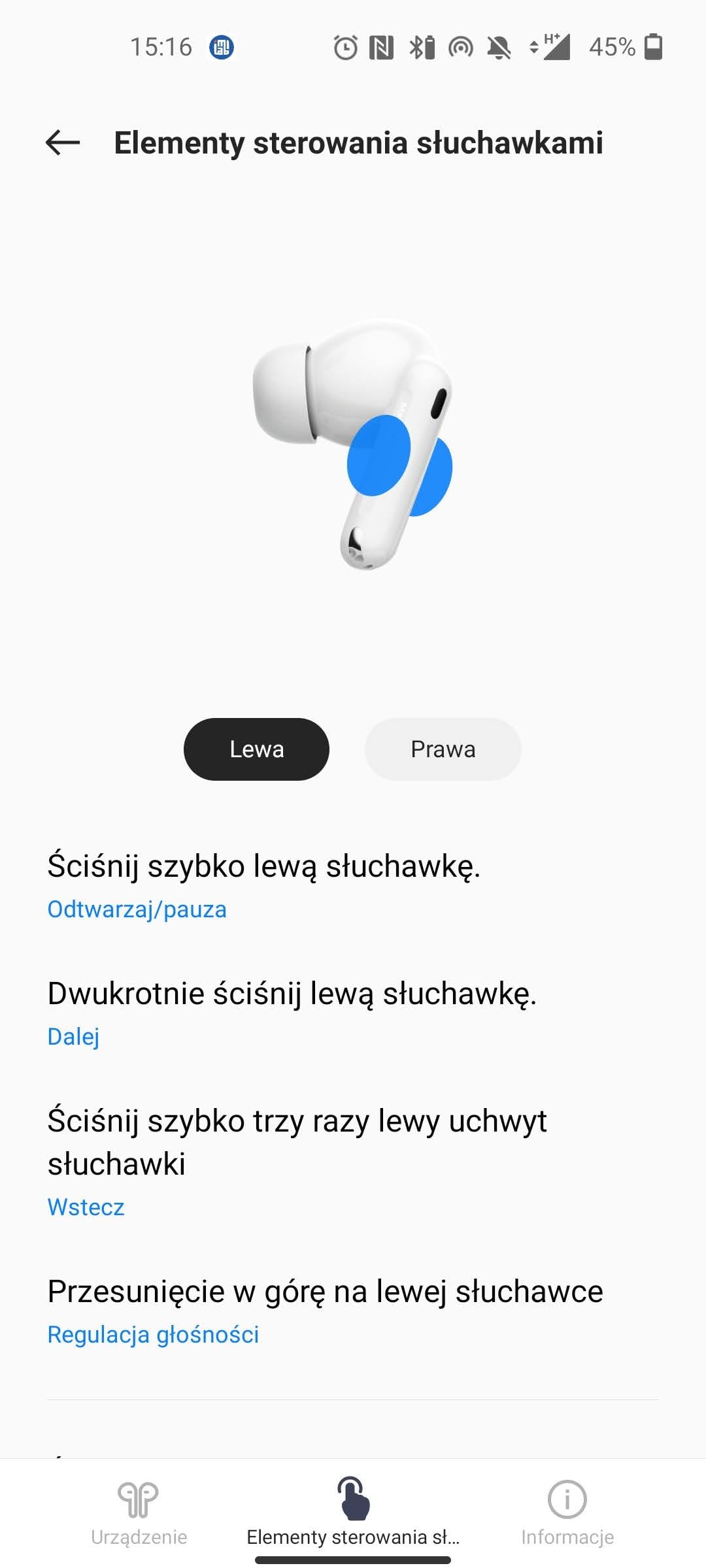Open Ściśnij szybko lewą słuchawkę setting
The height and width of the screenshot is (1568, 706).
(264, 885)
